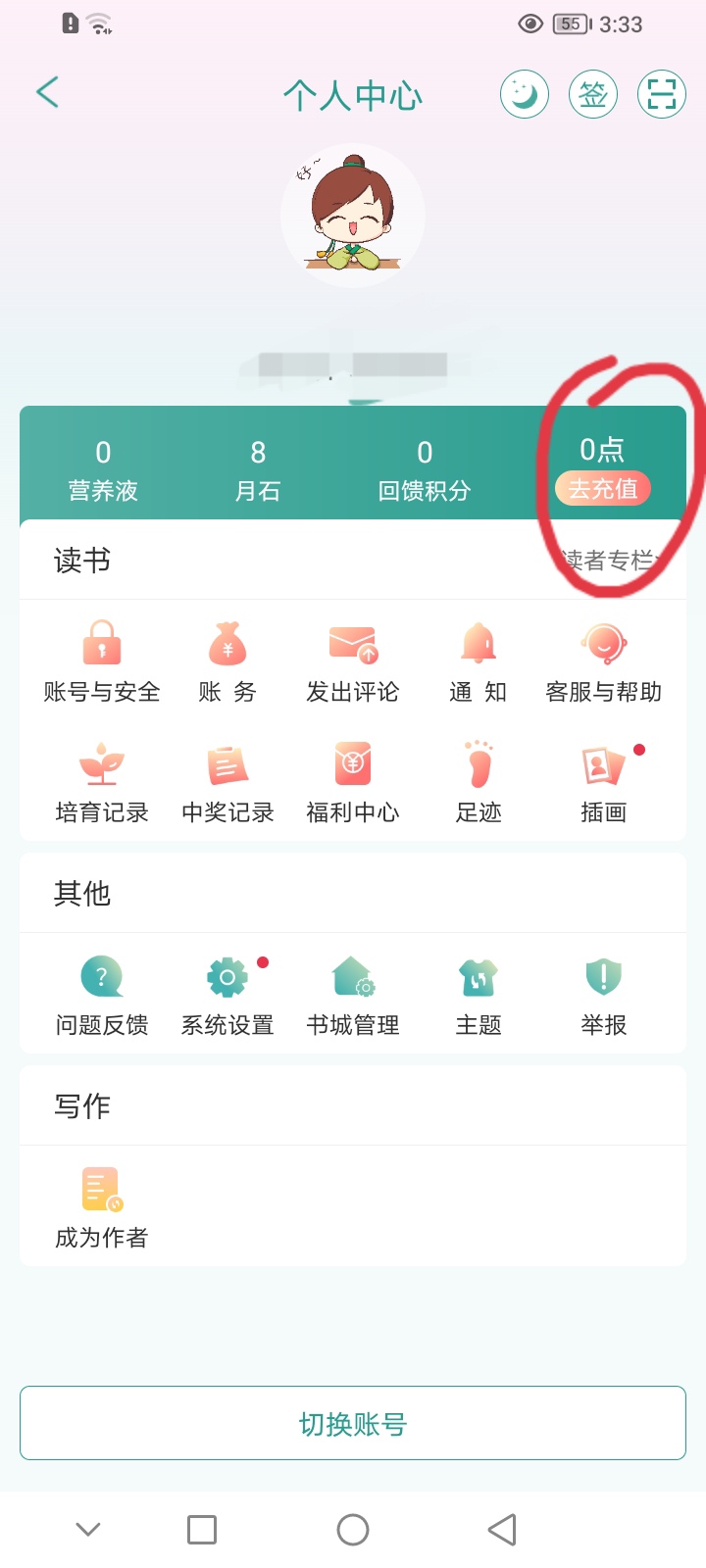Viewport: 706px width, 1568px height.
Task: View 发出评论 sent comments
Action: (353, 662)
